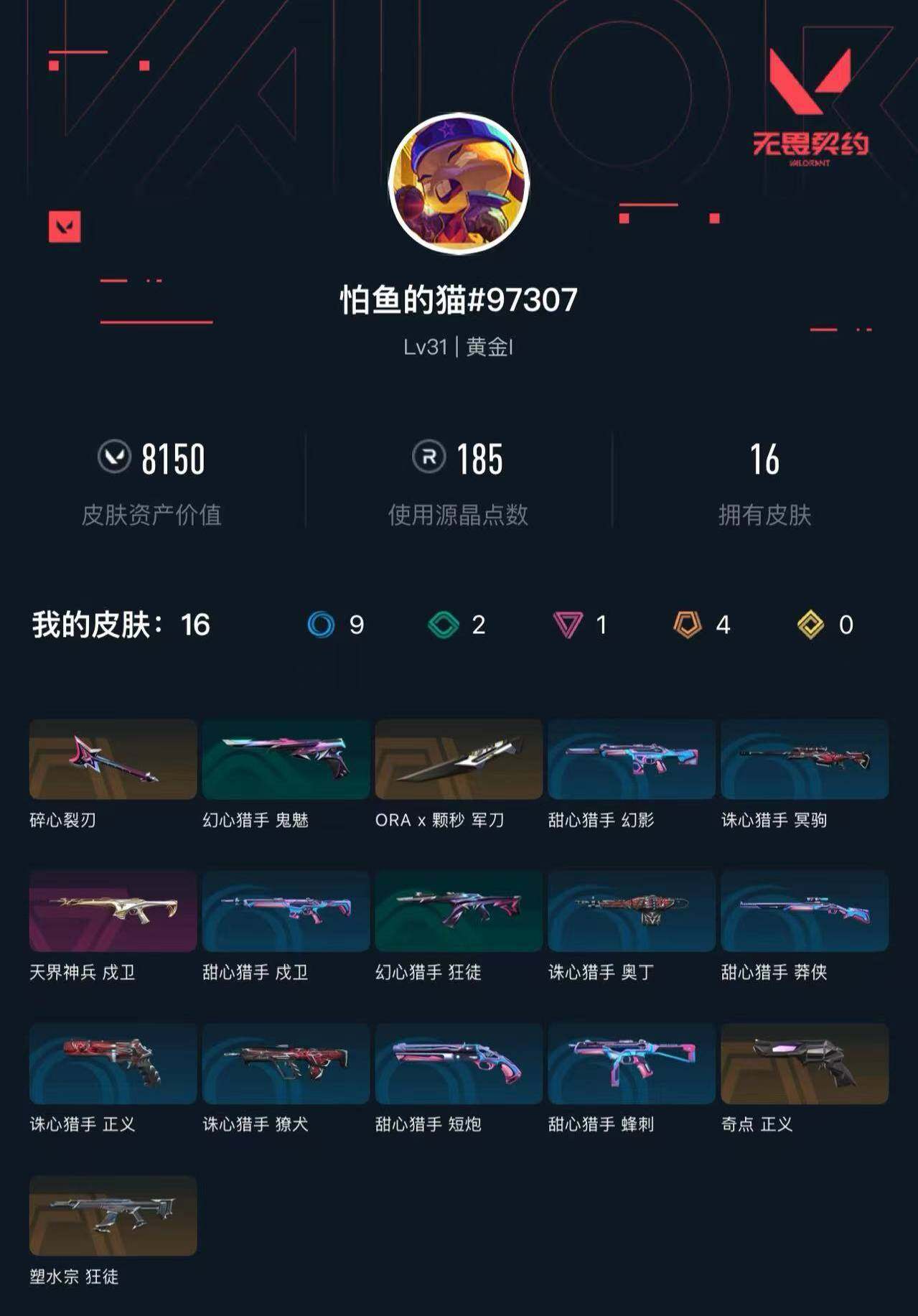Image resolution: width=918 pixels, height=1316 pixels.
Task: Click the player avatar image
Action: point(459,185)
